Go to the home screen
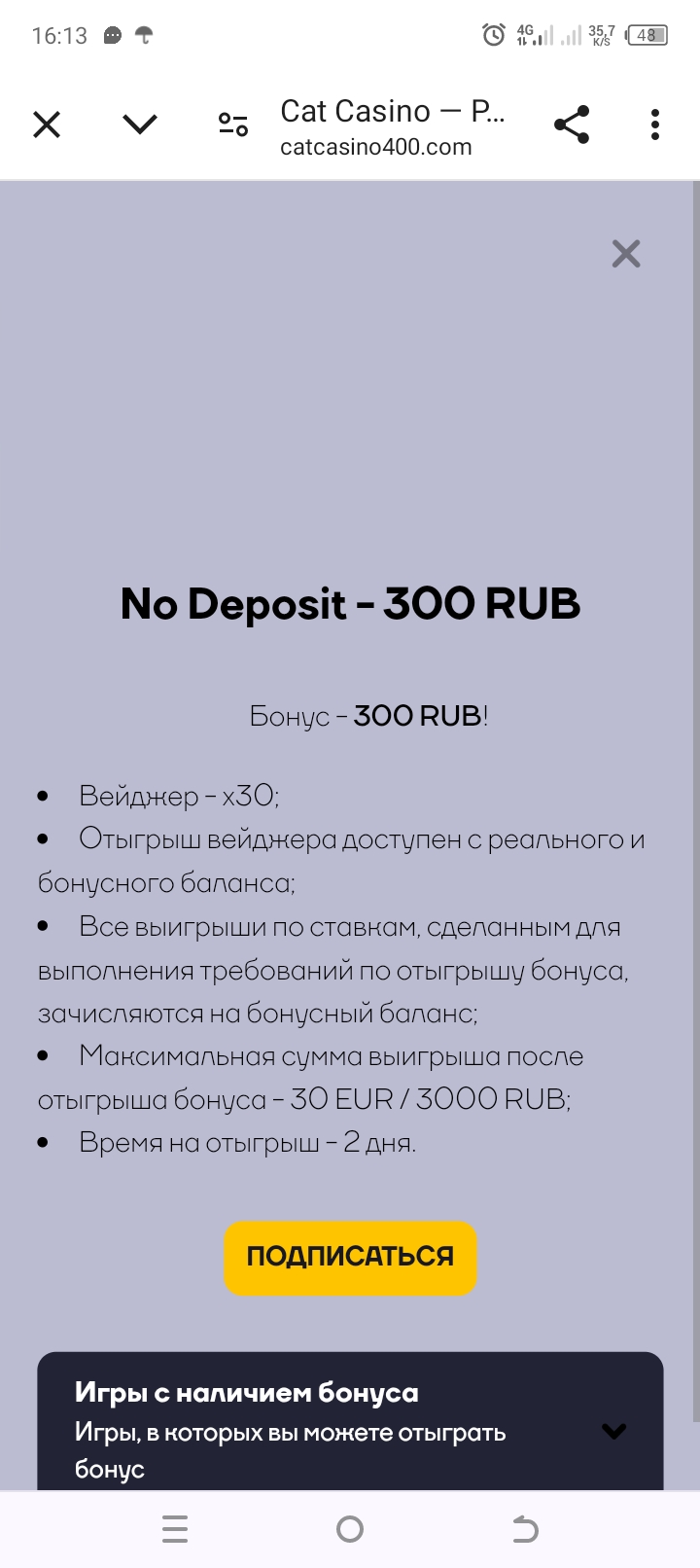The width and height of the screenshot is (700, 1568). [x=350, y=1530]
